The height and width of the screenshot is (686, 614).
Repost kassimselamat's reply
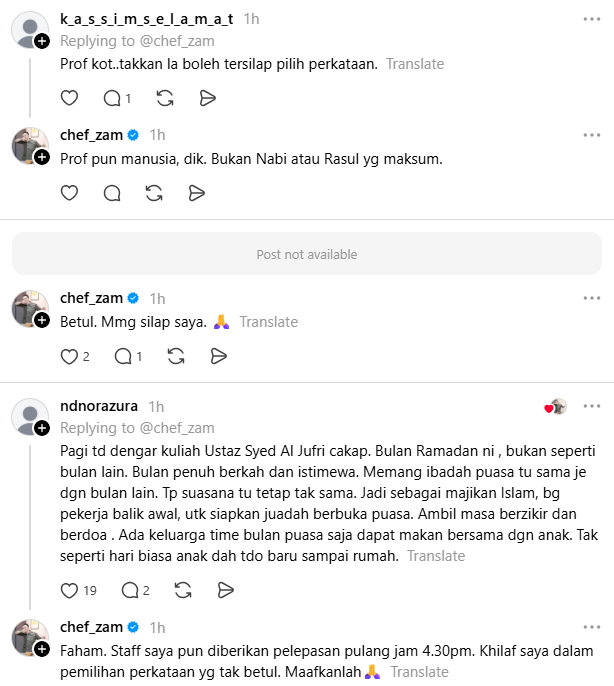[x=166, y=98]
